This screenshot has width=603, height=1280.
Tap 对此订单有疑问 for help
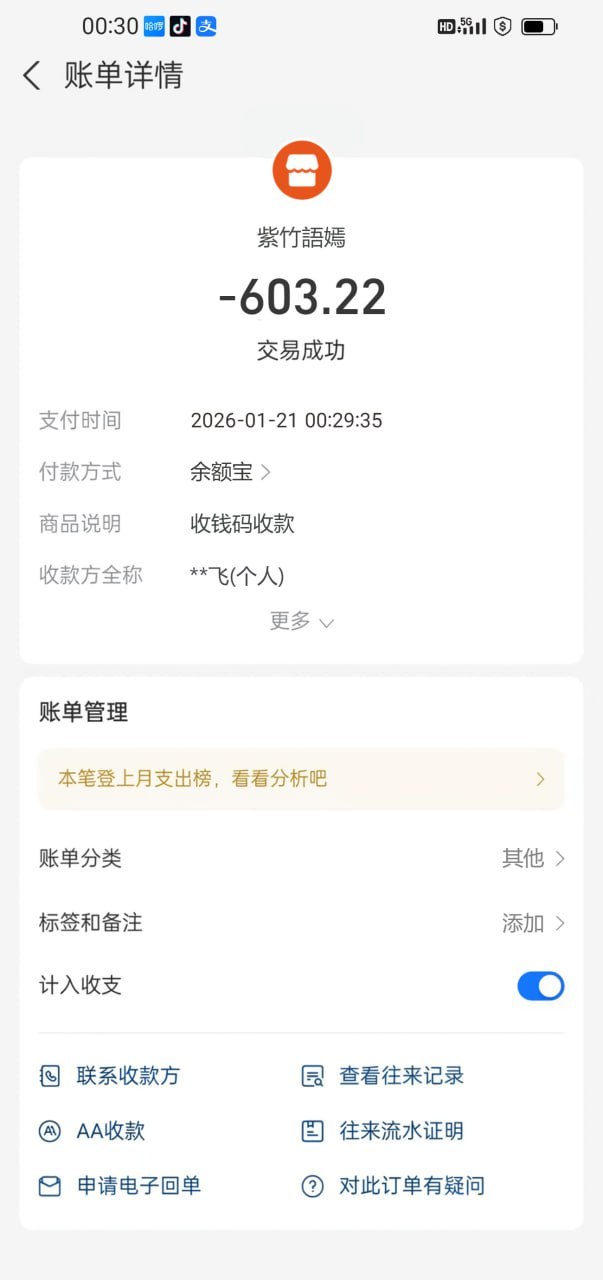click(x=393, y=1186)
